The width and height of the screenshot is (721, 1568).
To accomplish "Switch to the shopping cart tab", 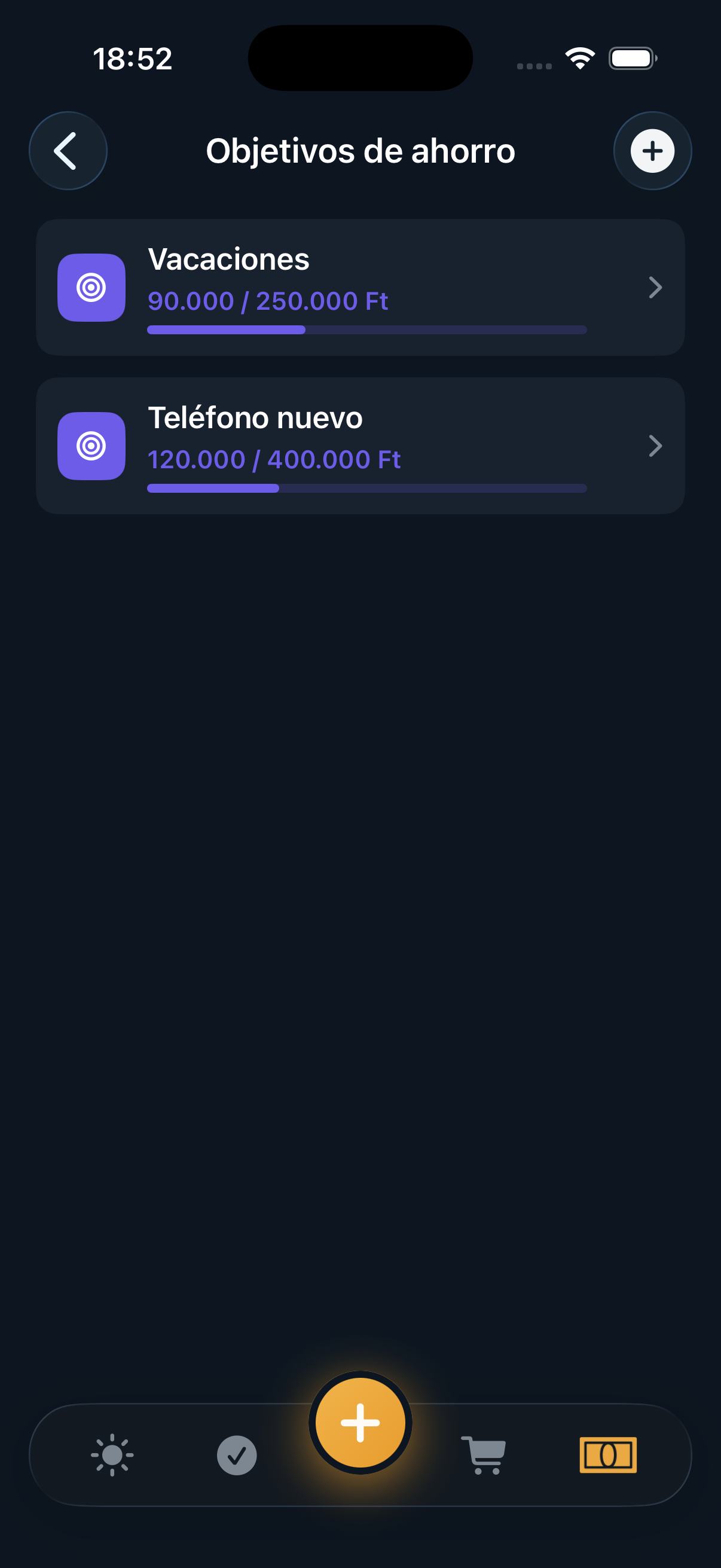I will coord(484,1455).
